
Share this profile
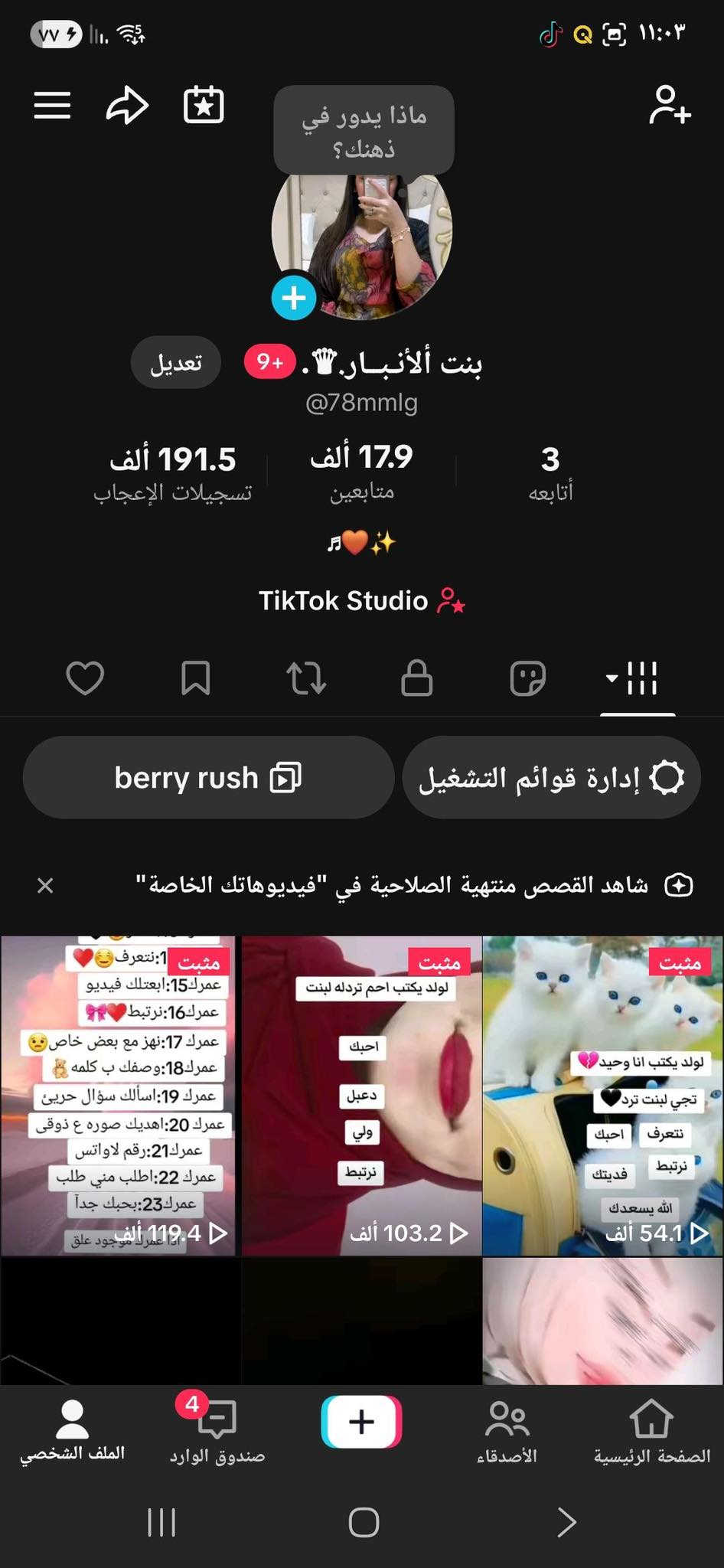(x=127, y=106)
